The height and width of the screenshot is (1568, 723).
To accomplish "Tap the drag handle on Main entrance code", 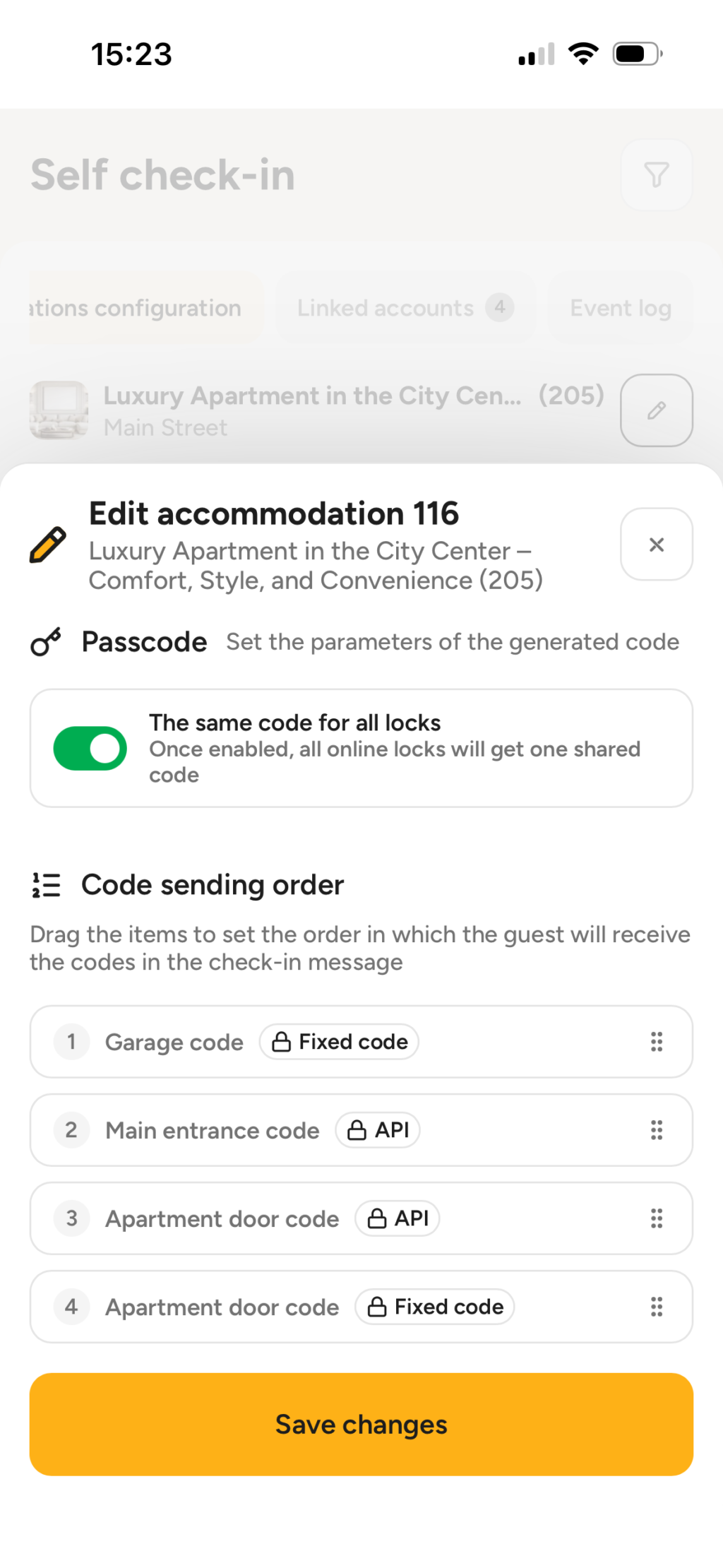I will tap(657, 1130).
